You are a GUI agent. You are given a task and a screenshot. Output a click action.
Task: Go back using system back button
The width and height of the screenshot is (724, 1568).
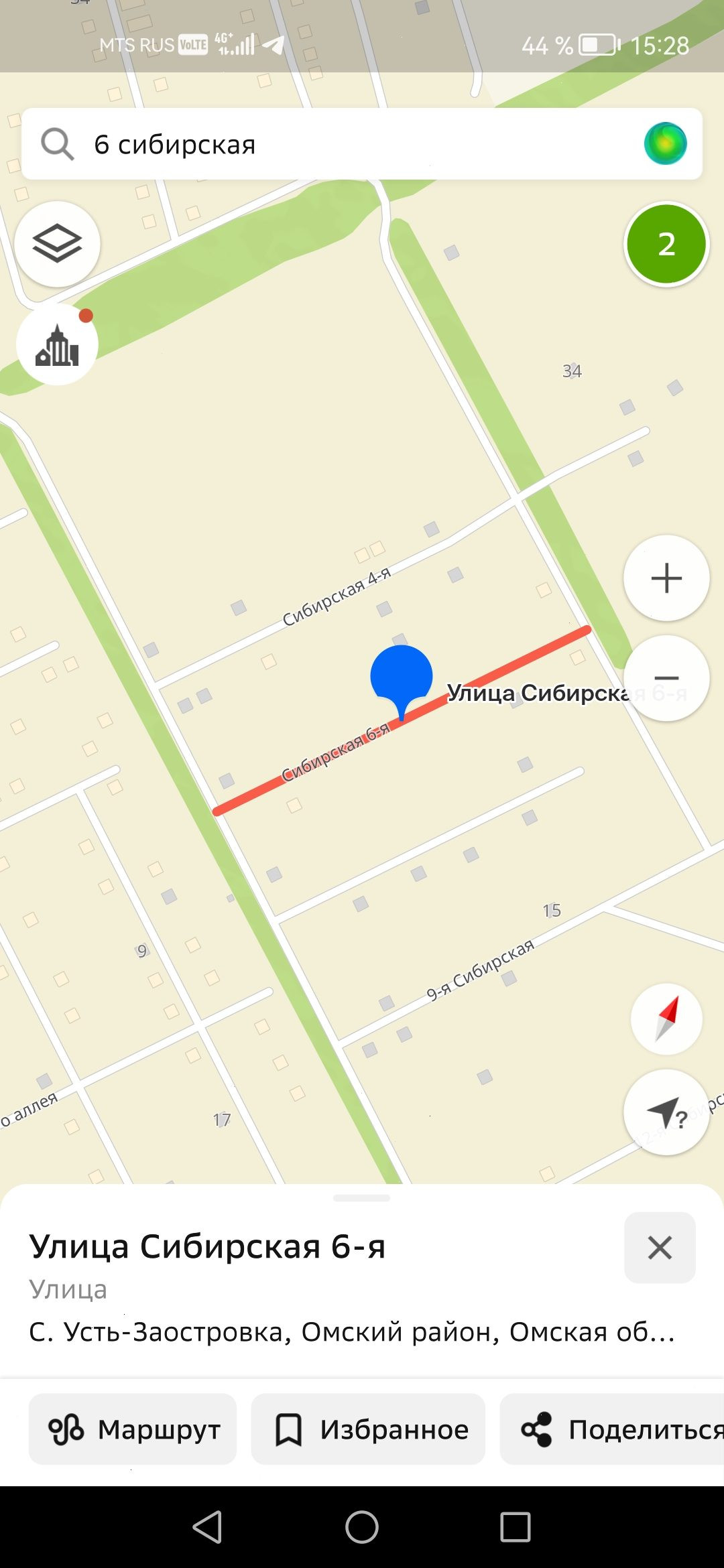[x=207, y=1527]
